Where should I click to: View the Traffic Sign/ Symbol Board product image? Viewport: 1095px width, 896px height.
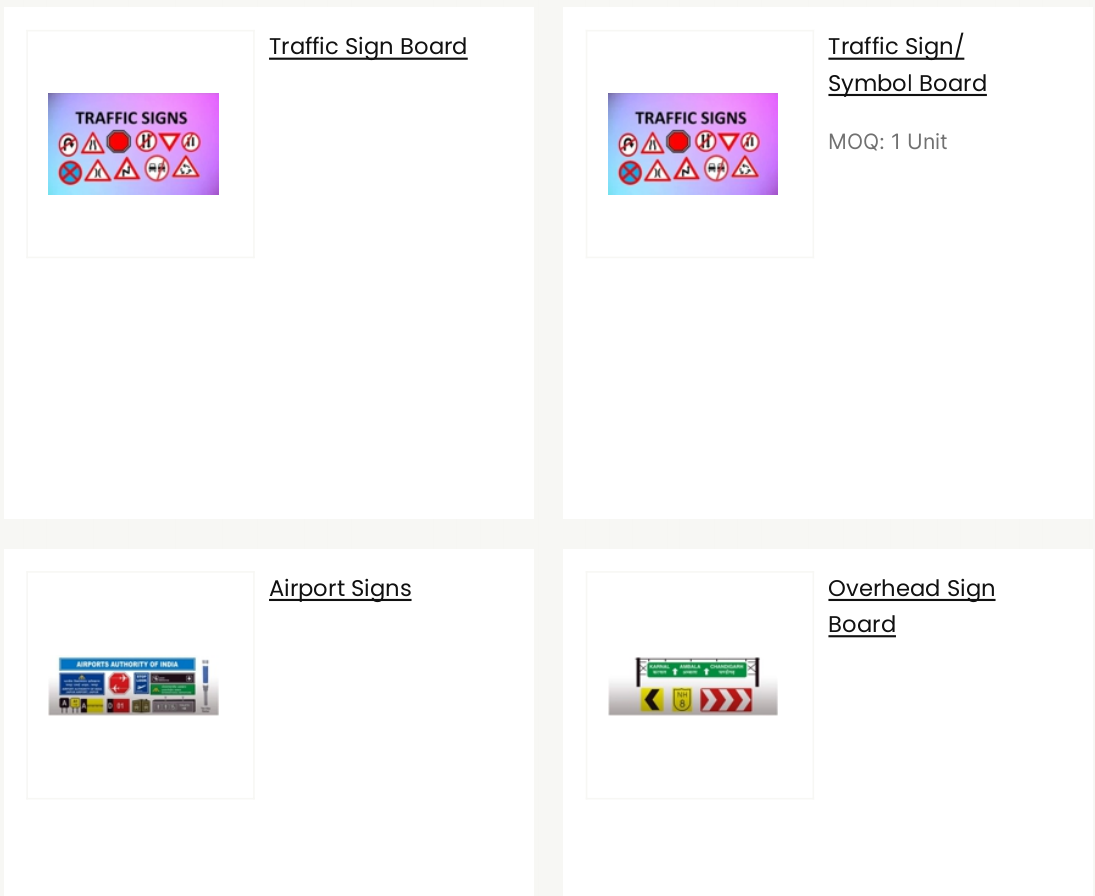click(x=693, y=144)
